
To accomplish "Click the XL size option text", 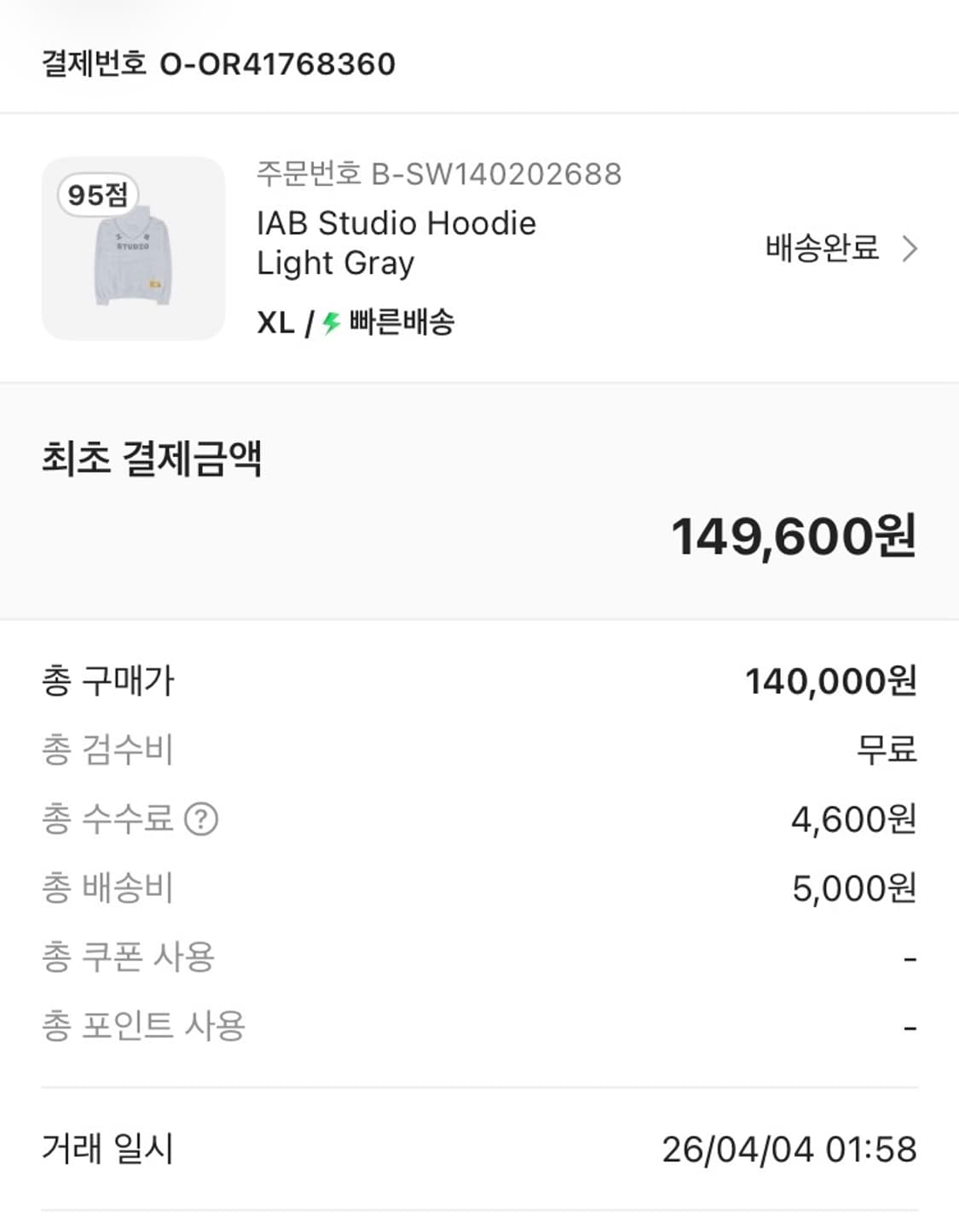I will [273, 322].
